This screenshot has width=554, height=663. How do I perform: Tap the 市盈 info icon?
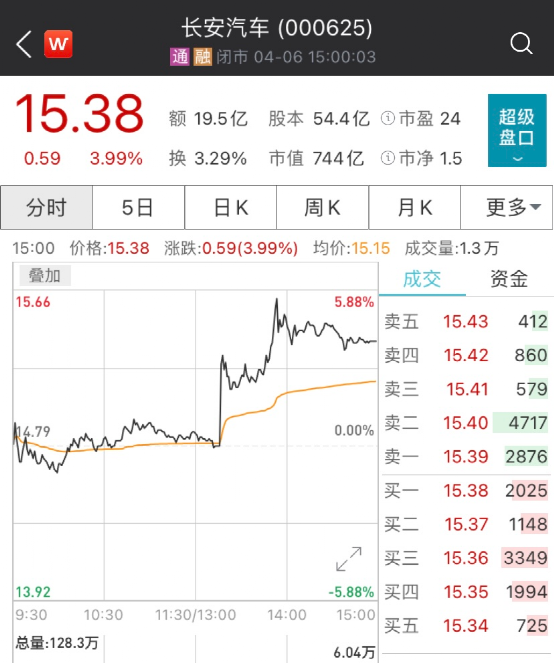point(387,118)
